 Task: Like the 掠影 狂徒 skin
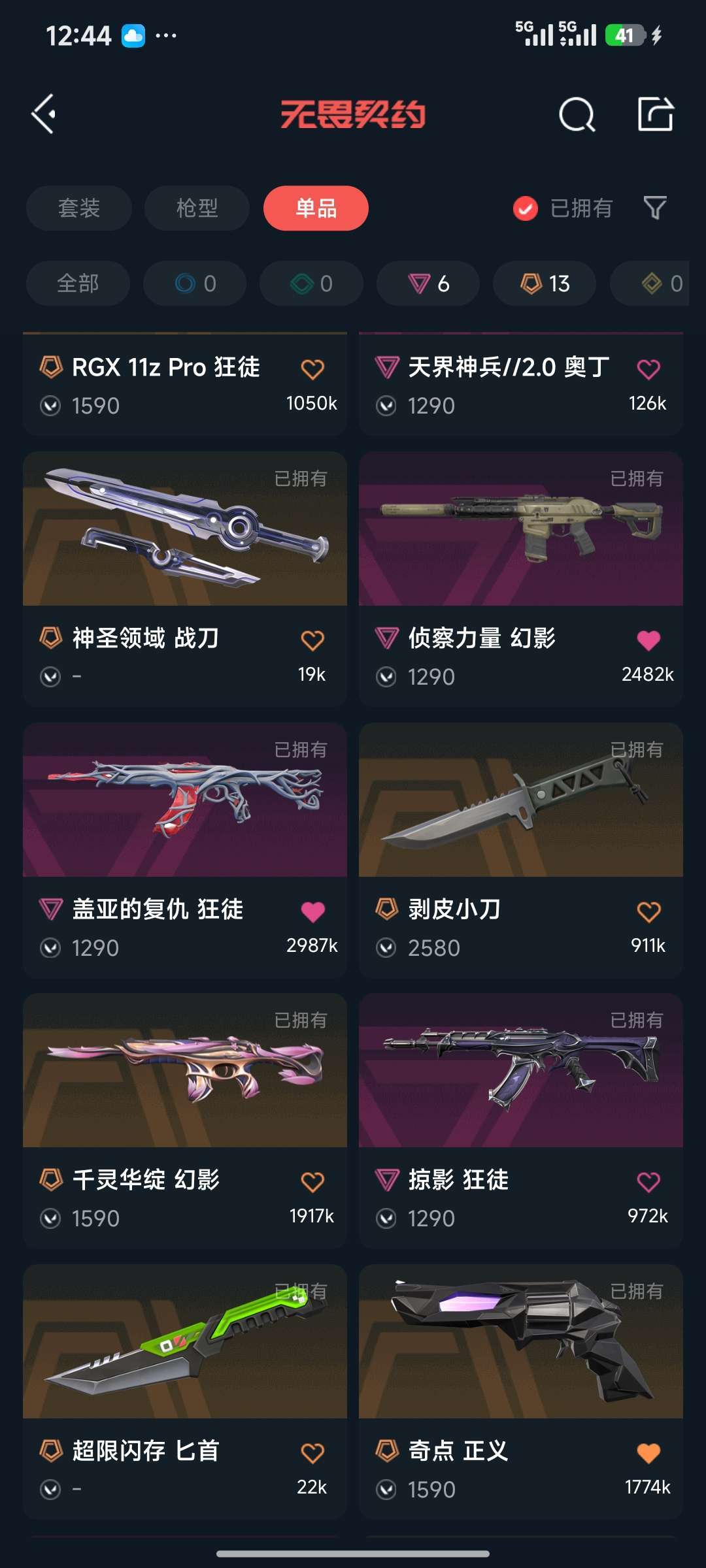(x=648, y=1182)
